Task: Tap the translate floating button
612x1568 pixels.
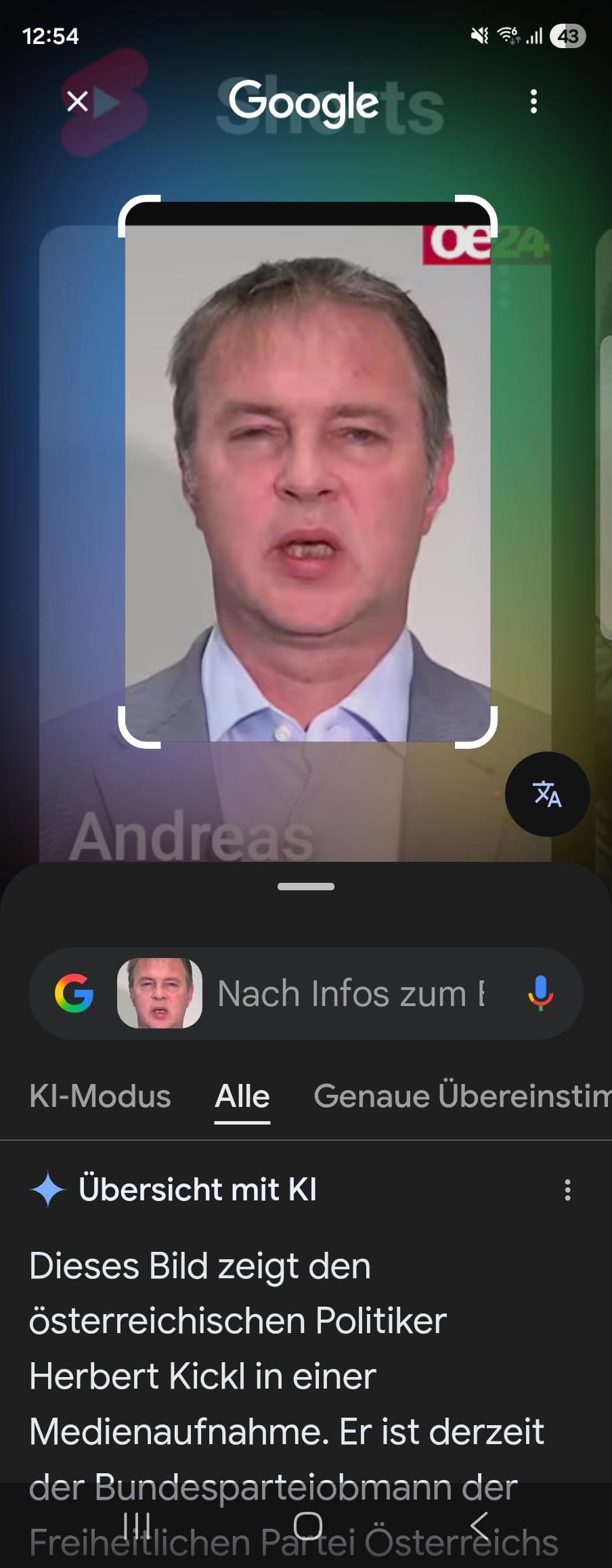Action: [x=547, y=793]
